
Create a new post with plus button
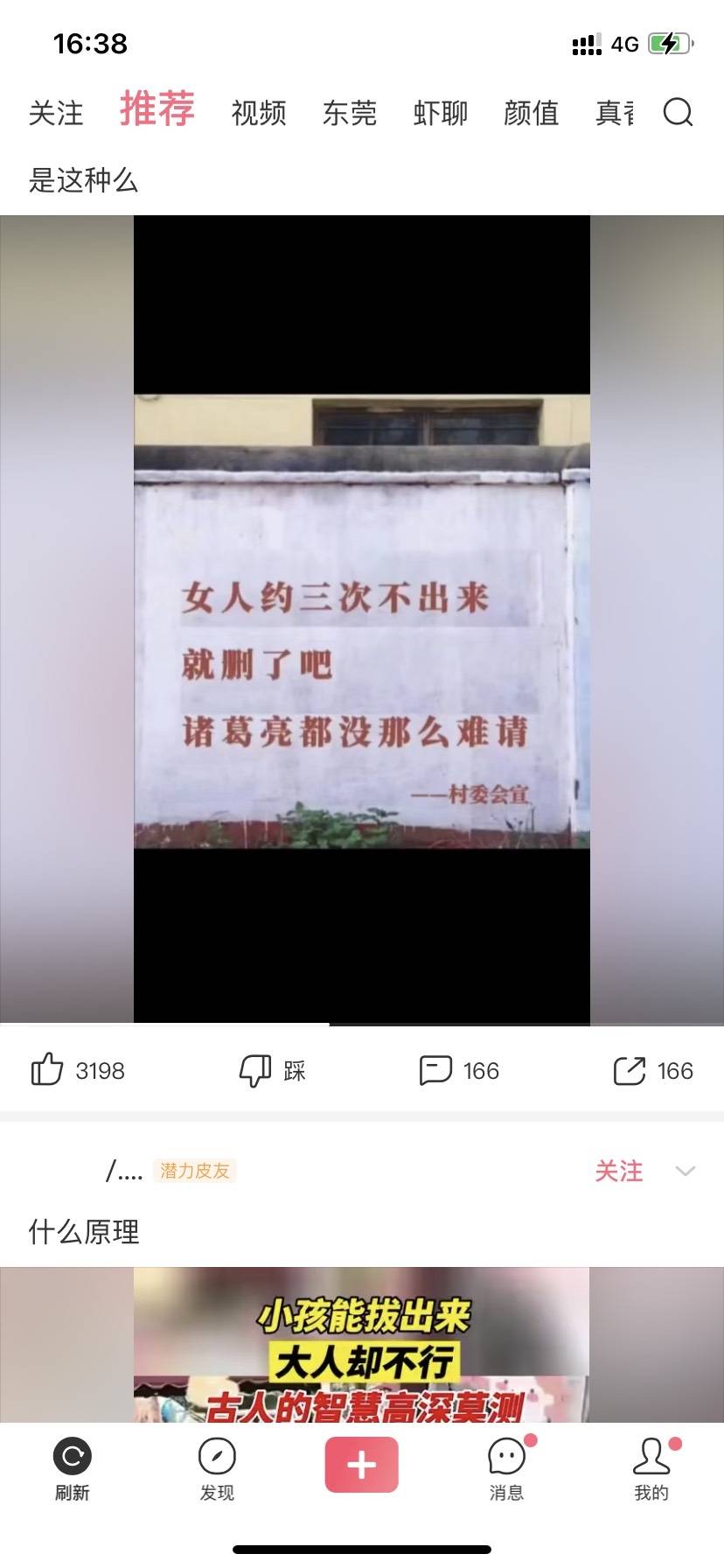(x=362, y=1464)
